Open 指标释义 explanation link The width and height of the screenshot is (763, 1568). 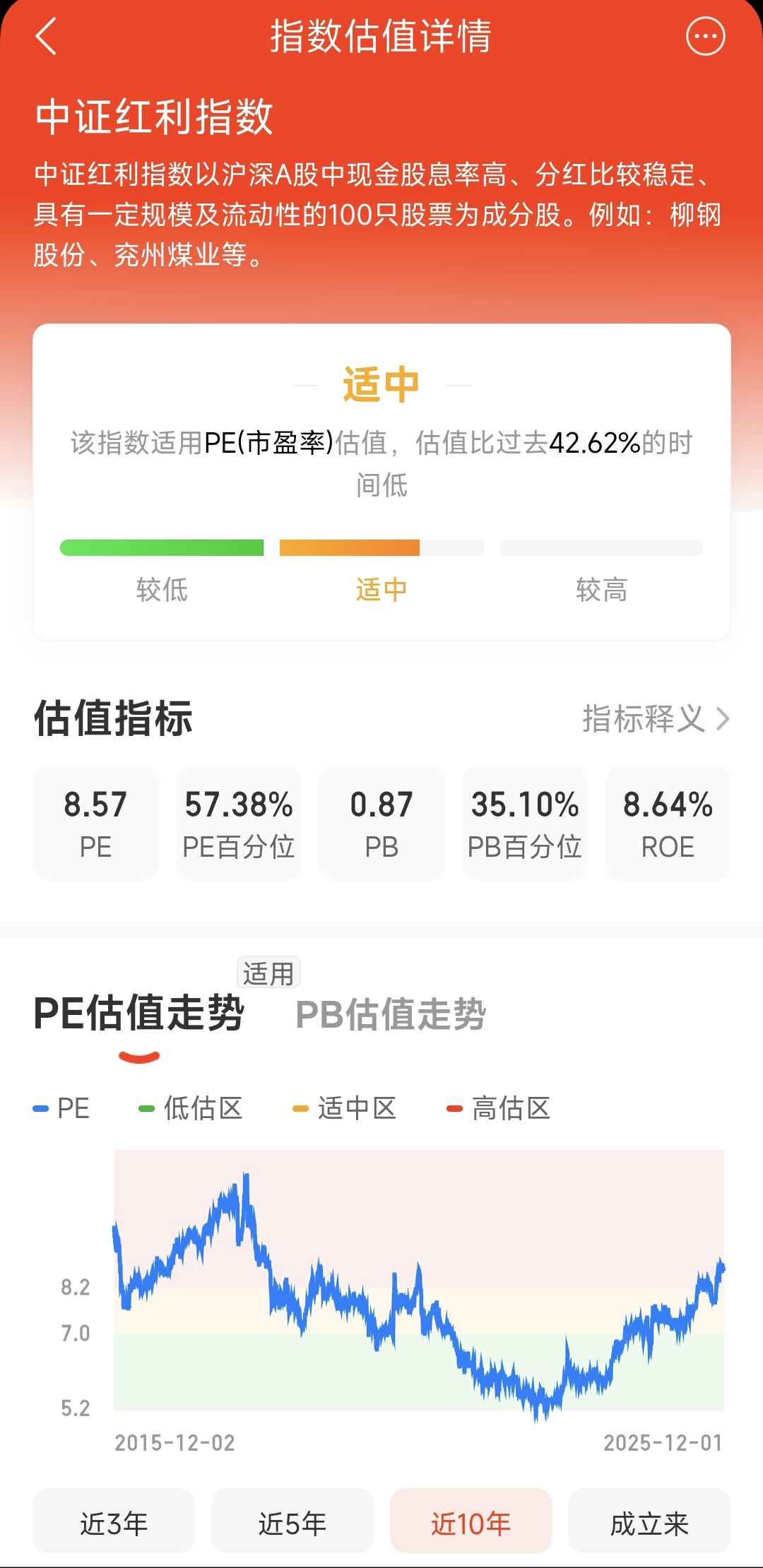click(656, 719)
